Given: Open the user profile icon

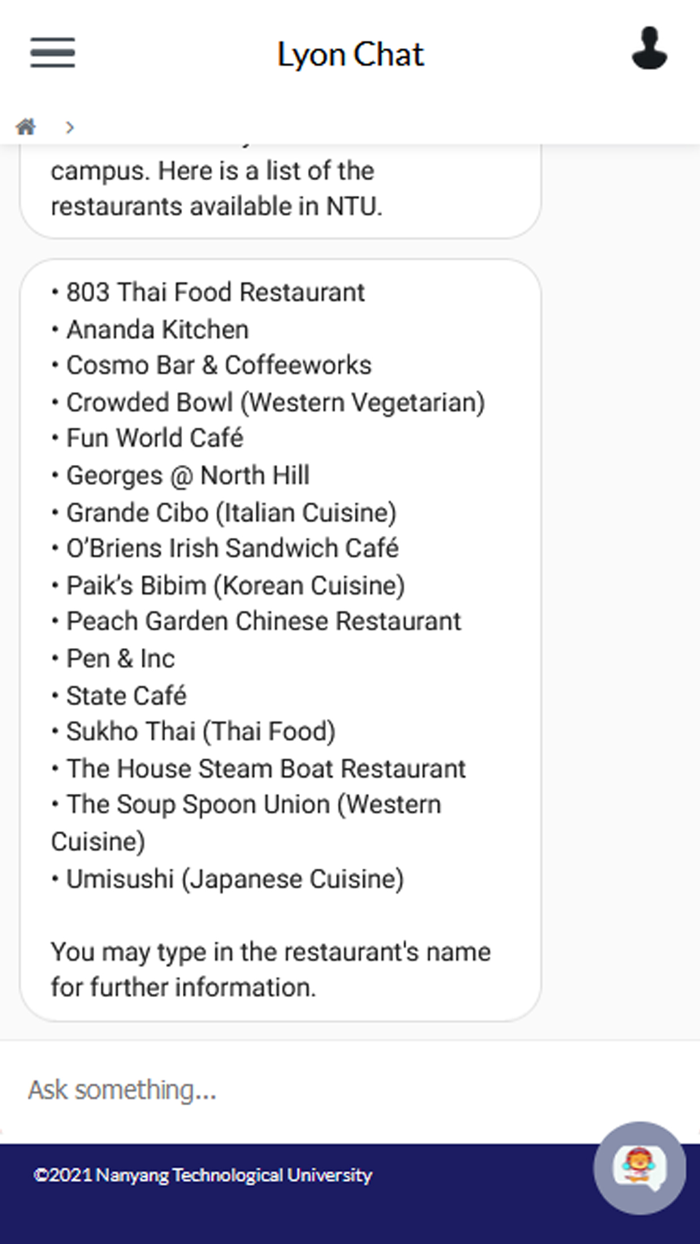Looking at the screenshot, I should point(649,49).
